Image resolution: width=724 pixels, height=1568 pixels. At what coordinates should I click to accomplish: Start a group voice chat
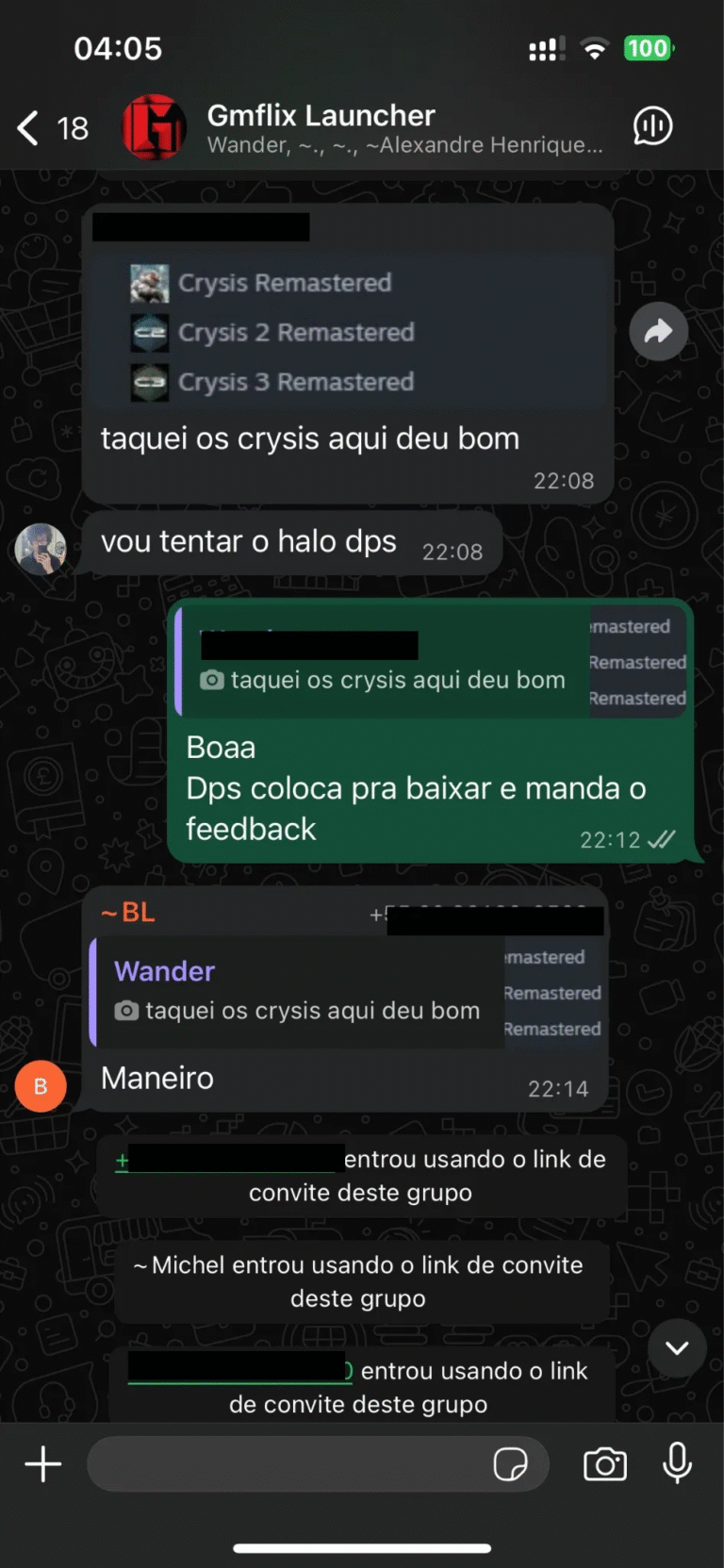652,126
